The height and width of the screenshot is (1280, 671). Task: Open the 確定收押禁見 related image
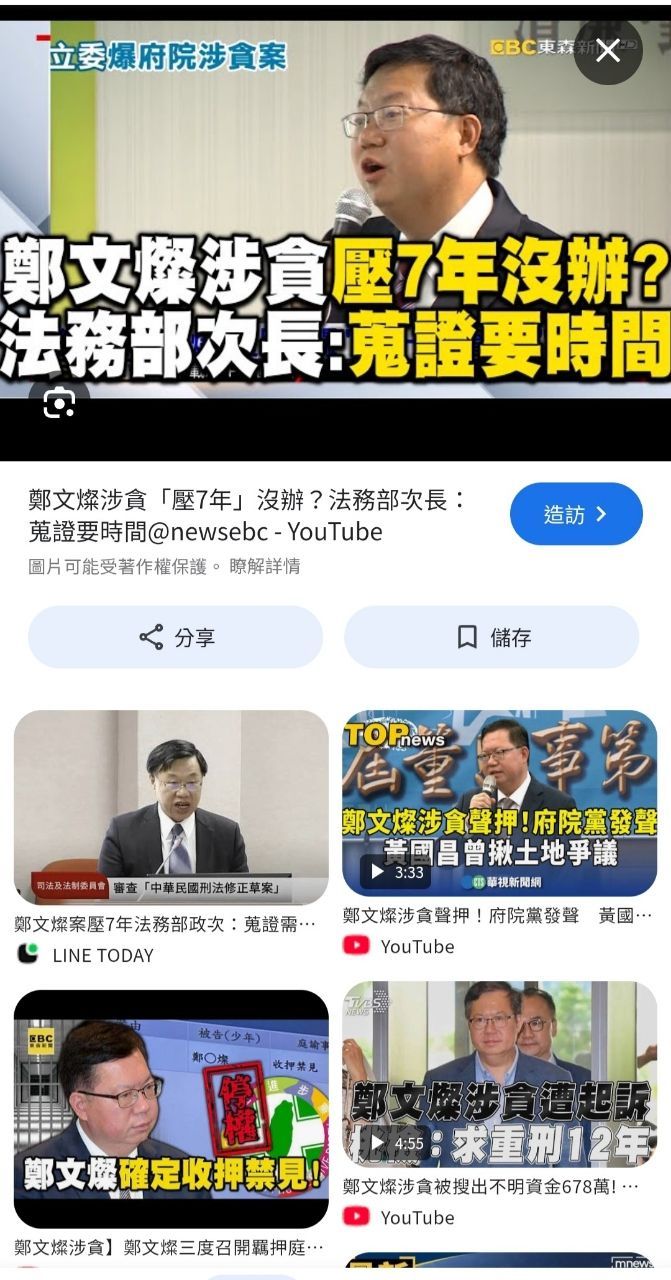171,1108
